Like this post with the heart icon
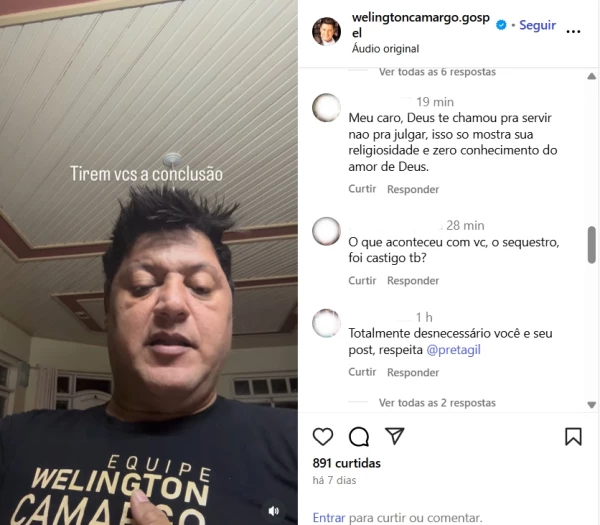Image resolution: width=600 pixels, height=525 pixels. (x=323, y=436)
